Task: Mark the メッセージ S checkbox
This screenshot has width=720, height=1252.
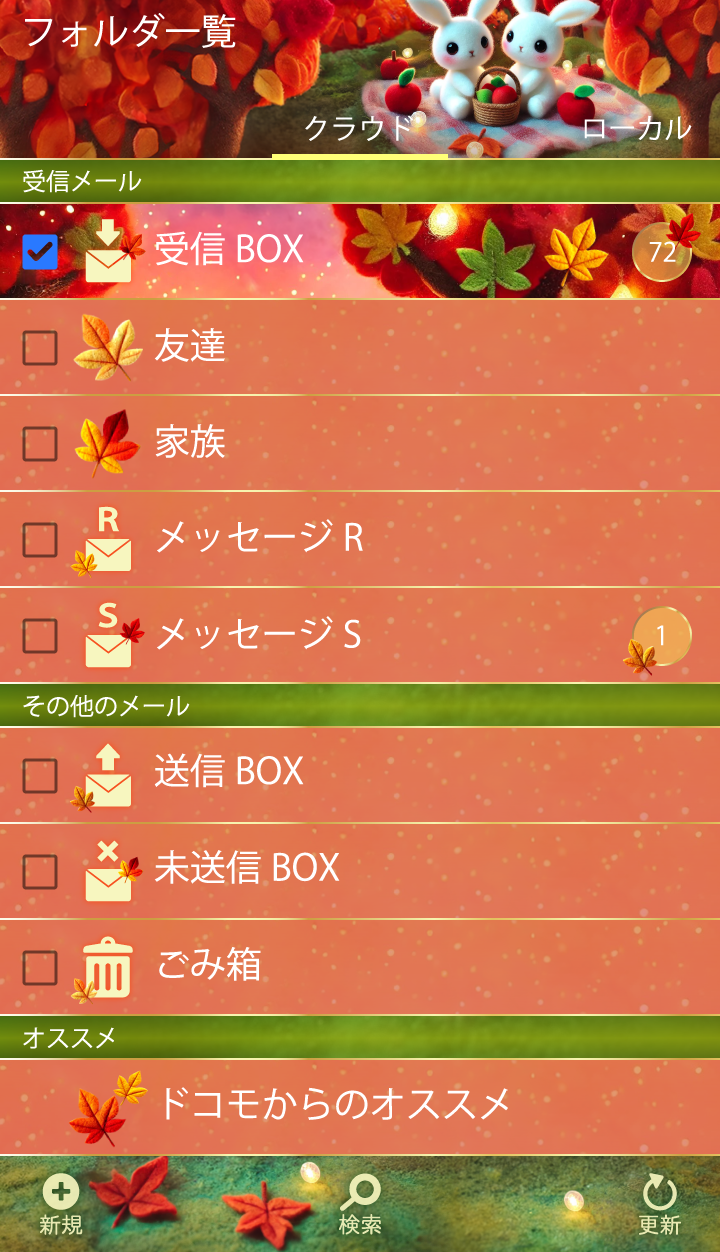Action: click(x=40, y=636)
